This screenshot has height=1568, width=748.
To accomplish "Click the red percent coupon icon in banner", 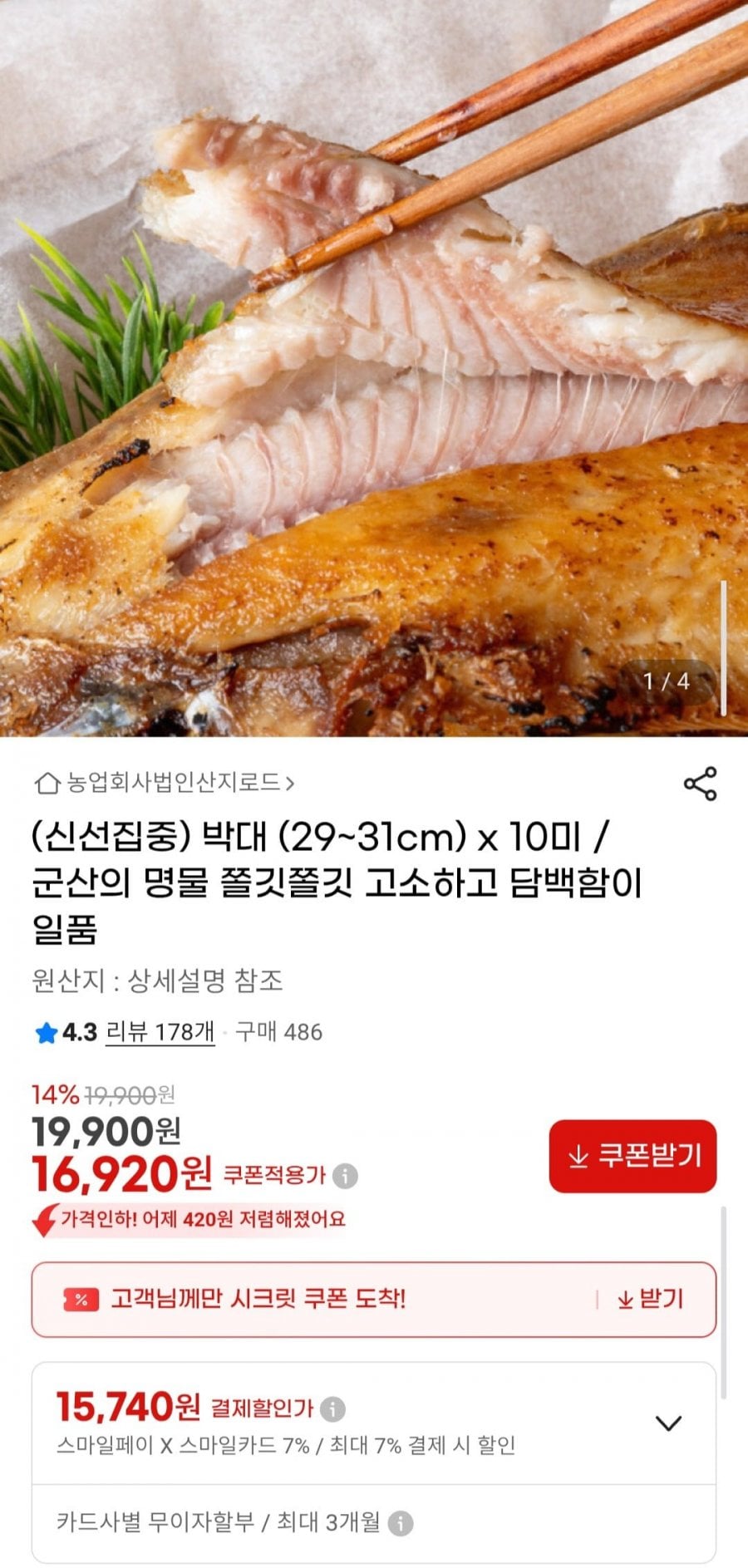I will point(80,1300).
